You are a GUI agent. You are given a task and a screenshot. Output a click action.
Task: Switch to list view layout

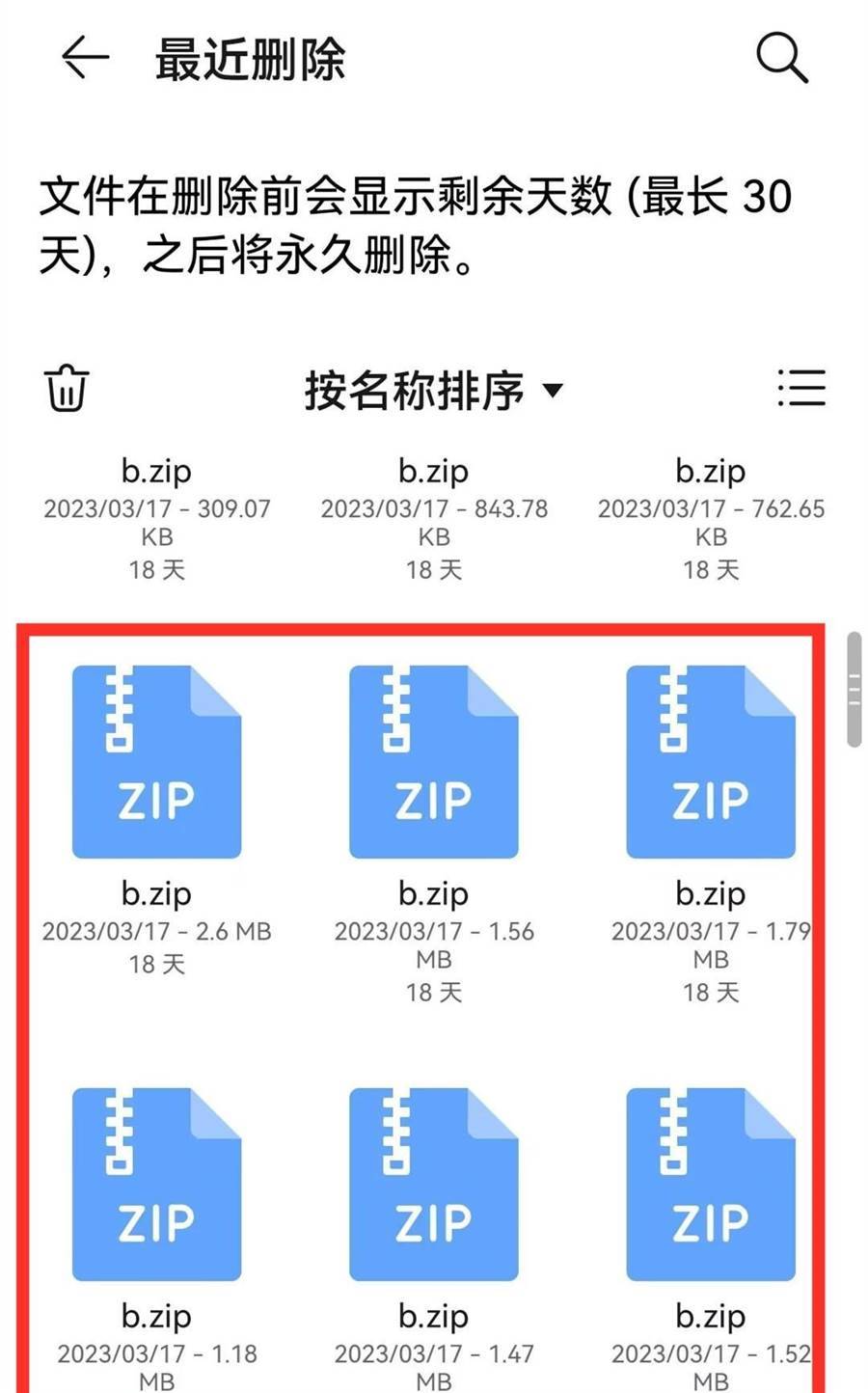(x=800, y=389)
